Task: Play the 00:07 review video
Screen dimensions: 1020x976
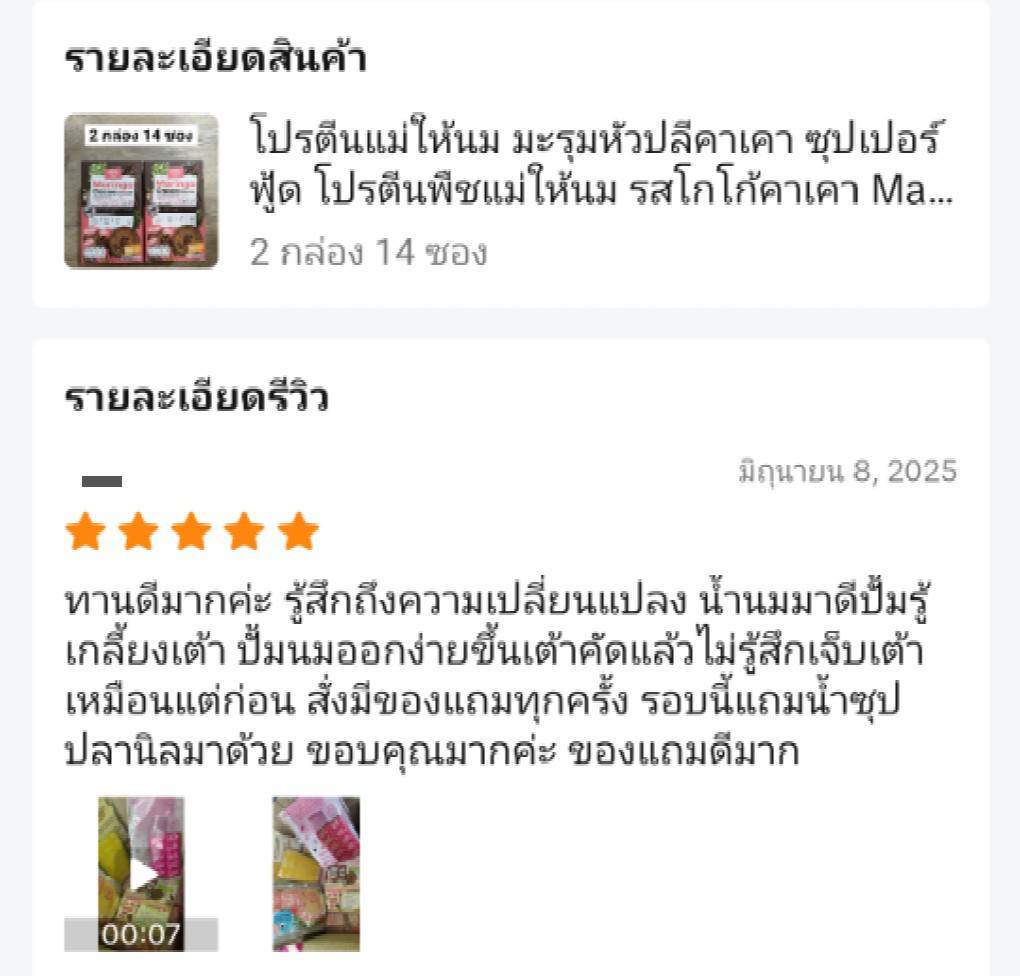Action: point(141,874)
